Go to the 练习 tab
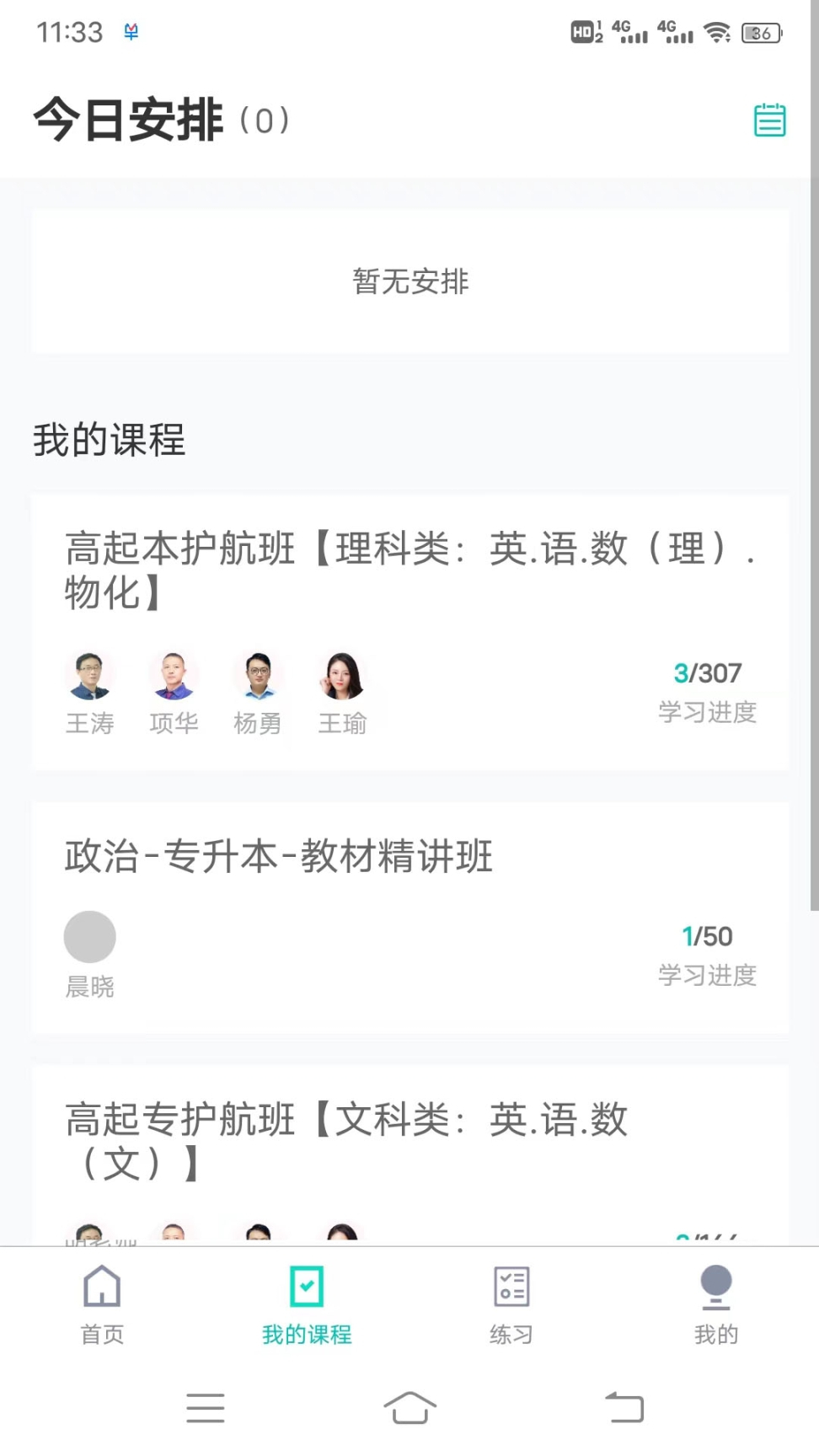The image size is (819, 1456). click(x=511, y=1304)
